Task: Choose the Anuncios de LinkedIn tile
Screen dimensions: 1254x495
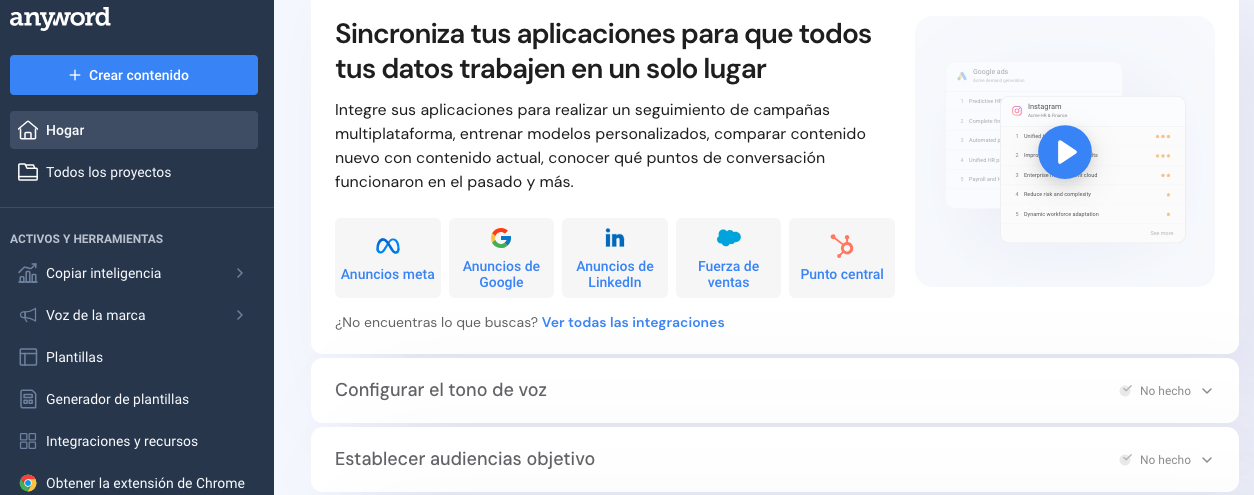Action: [x=615, y=258]
